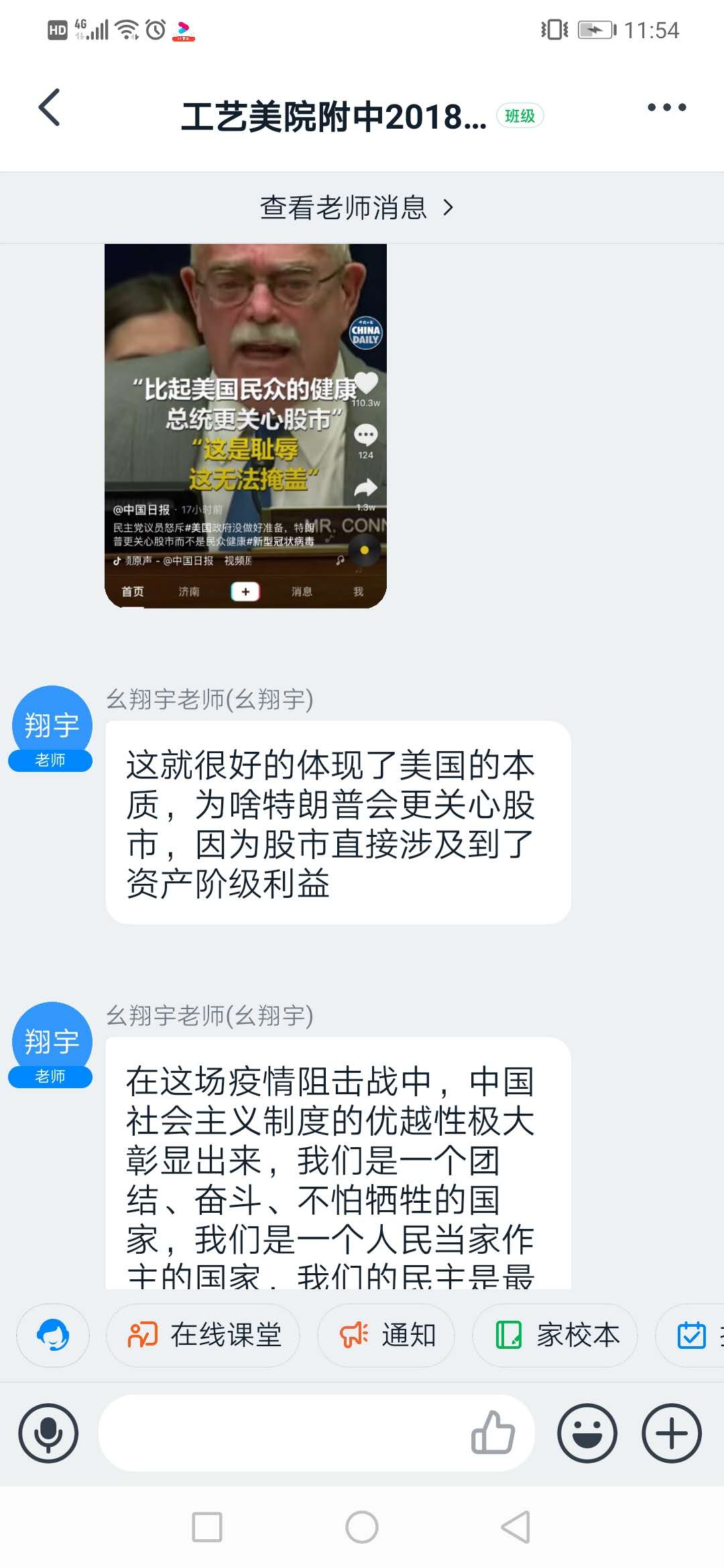The image size is (724, 1568).
Task: Open the shared China Daily video screenshot
Action: (245, 426)
